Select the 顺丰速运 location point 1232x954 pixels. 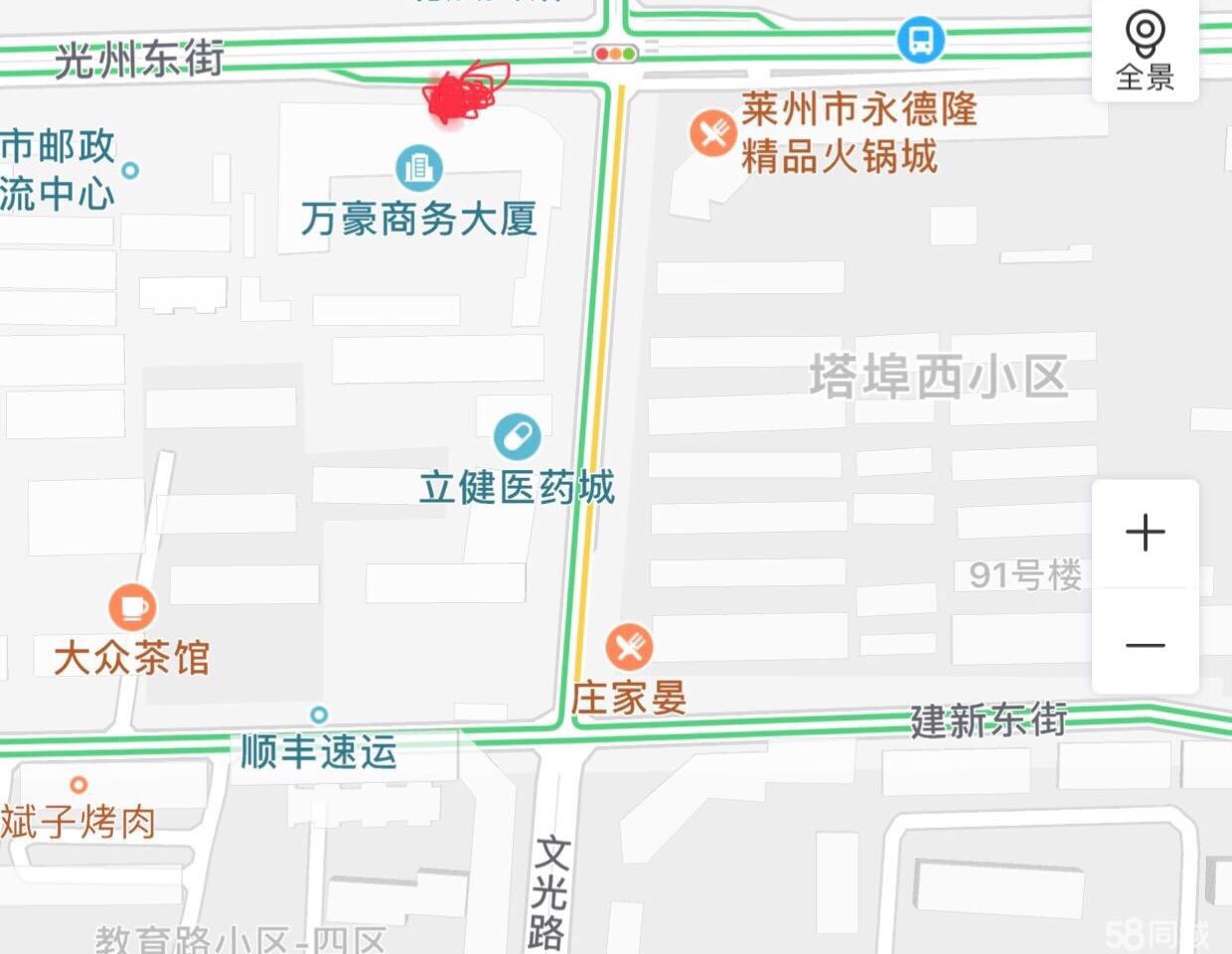(319, 715)
